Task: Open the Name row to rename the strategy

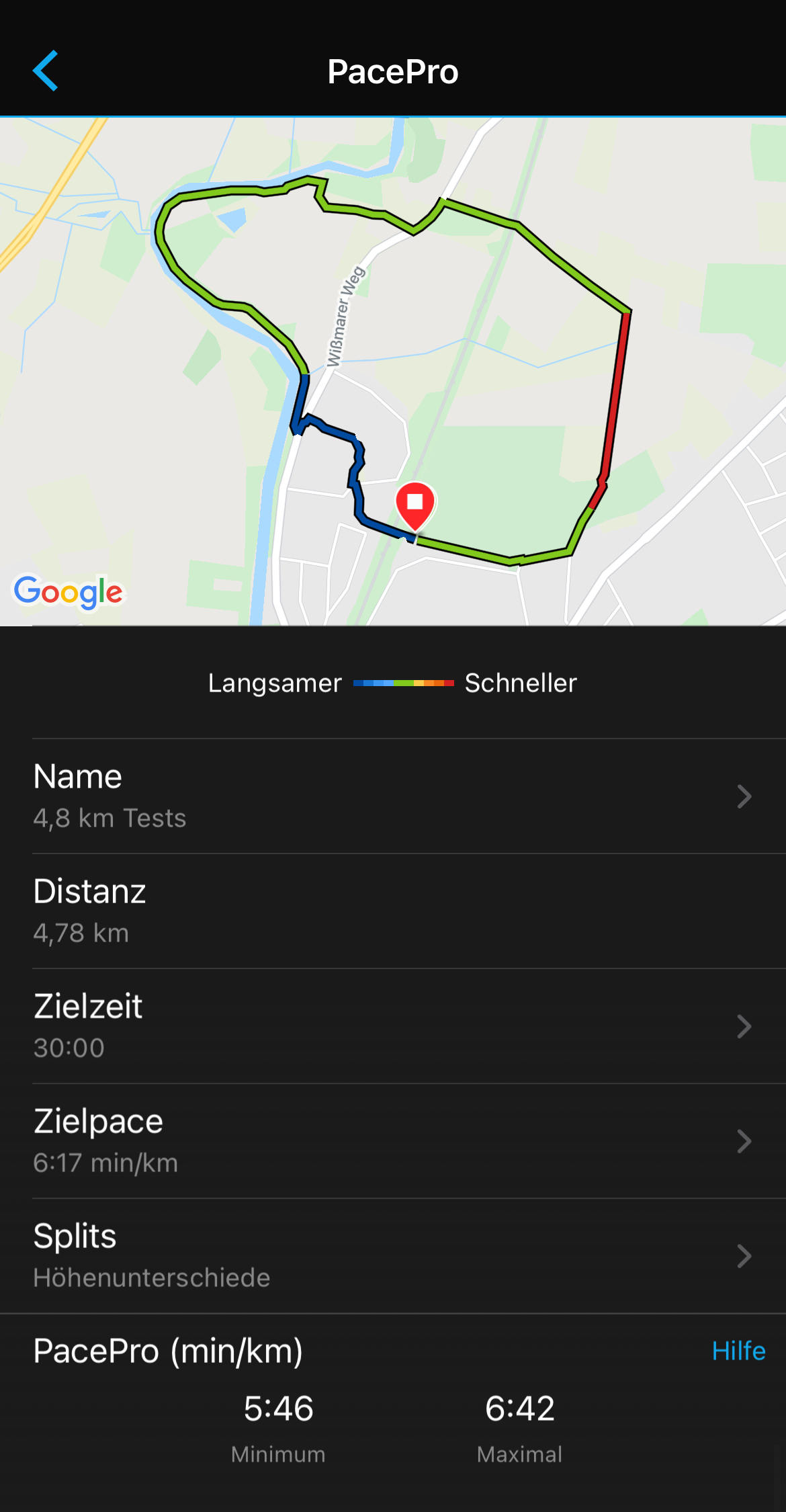Action: point(393,796)
